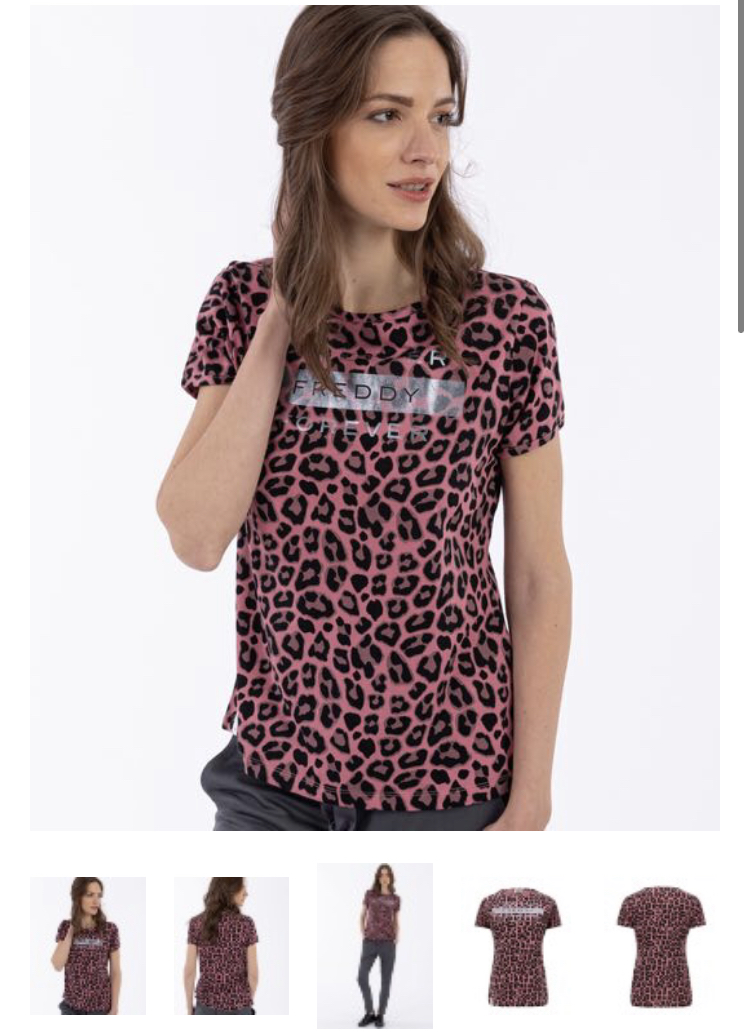View the flat t-shirt front thumbnail

(x=517, y=945)
